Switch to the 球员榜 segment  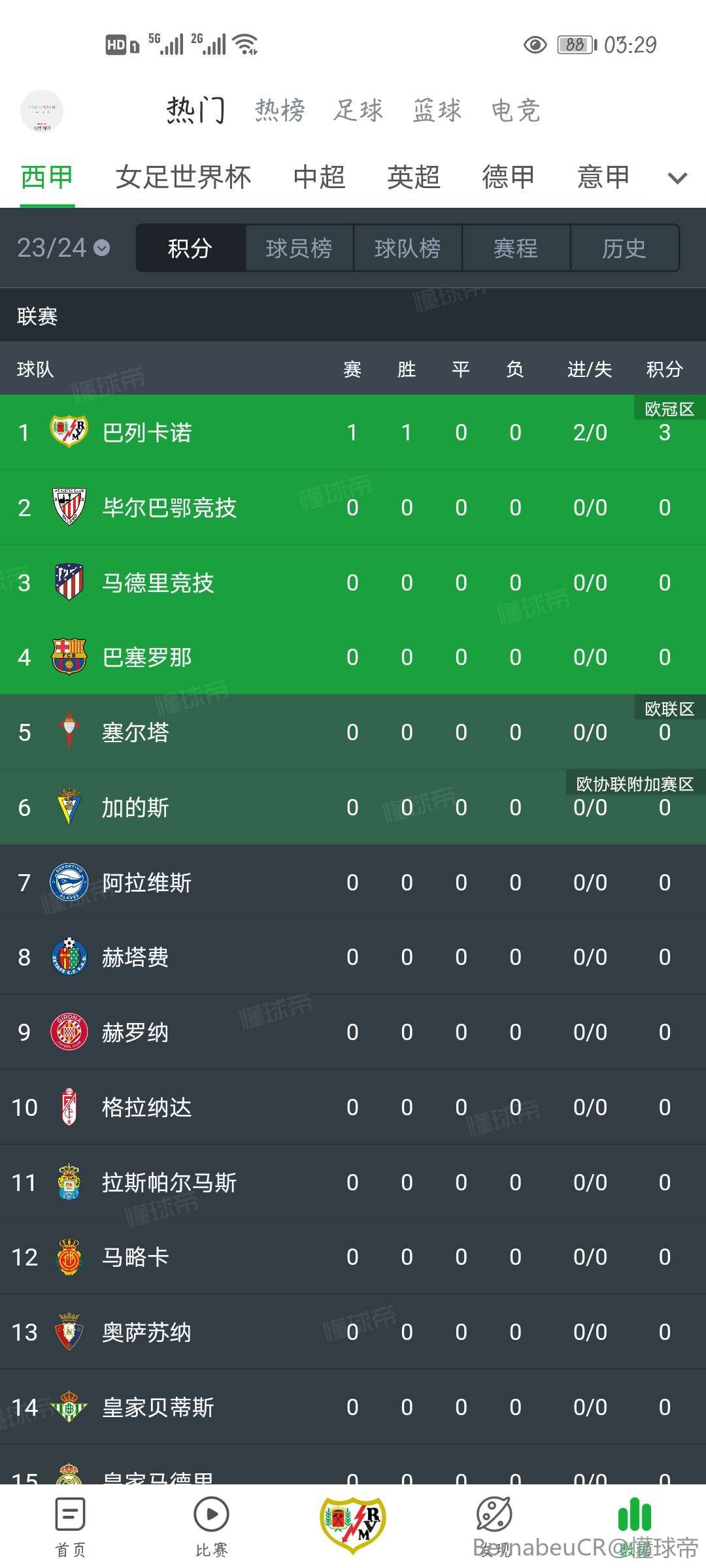coord(299,248)
